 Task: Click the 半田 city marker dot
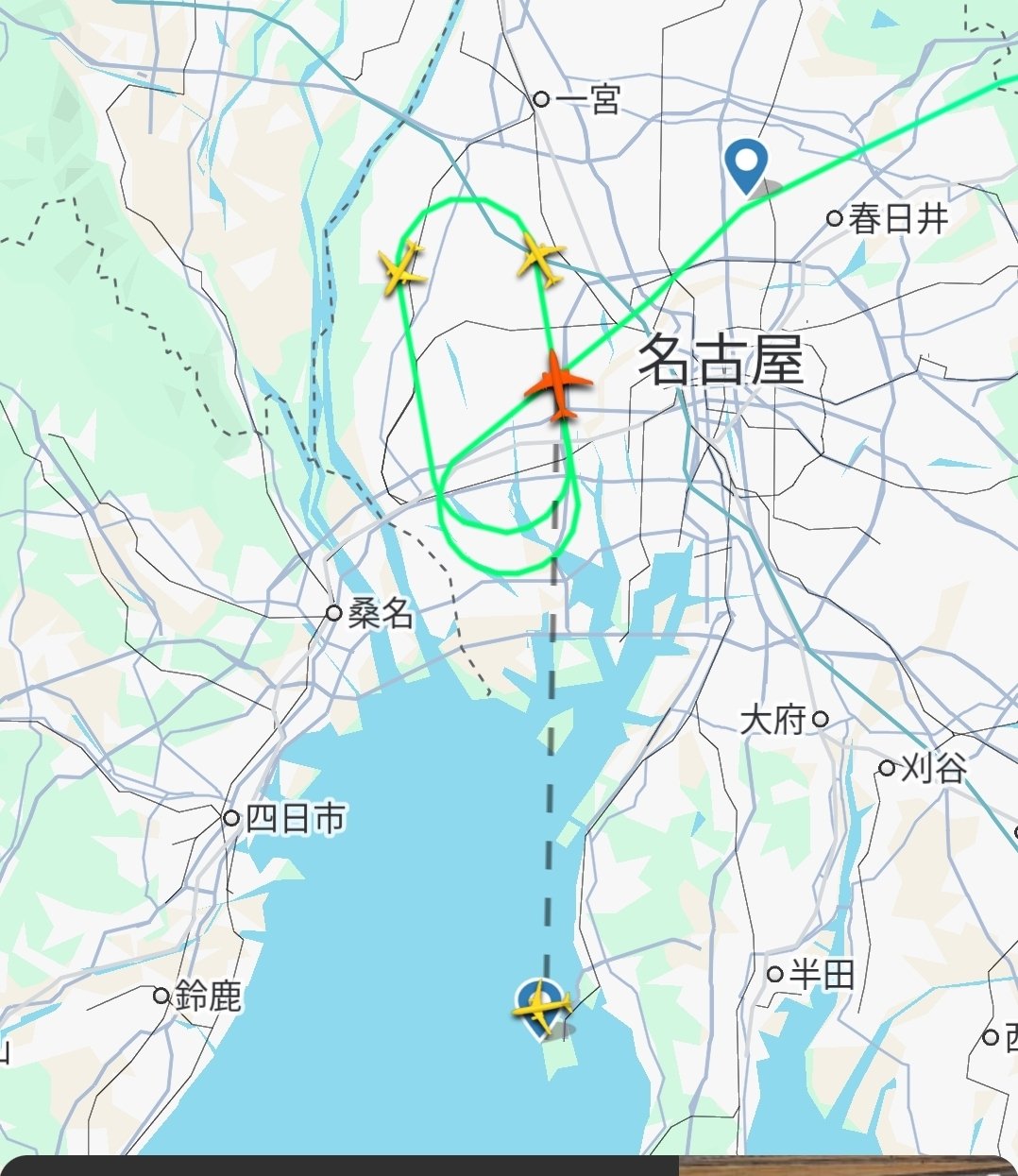point(775,974)
